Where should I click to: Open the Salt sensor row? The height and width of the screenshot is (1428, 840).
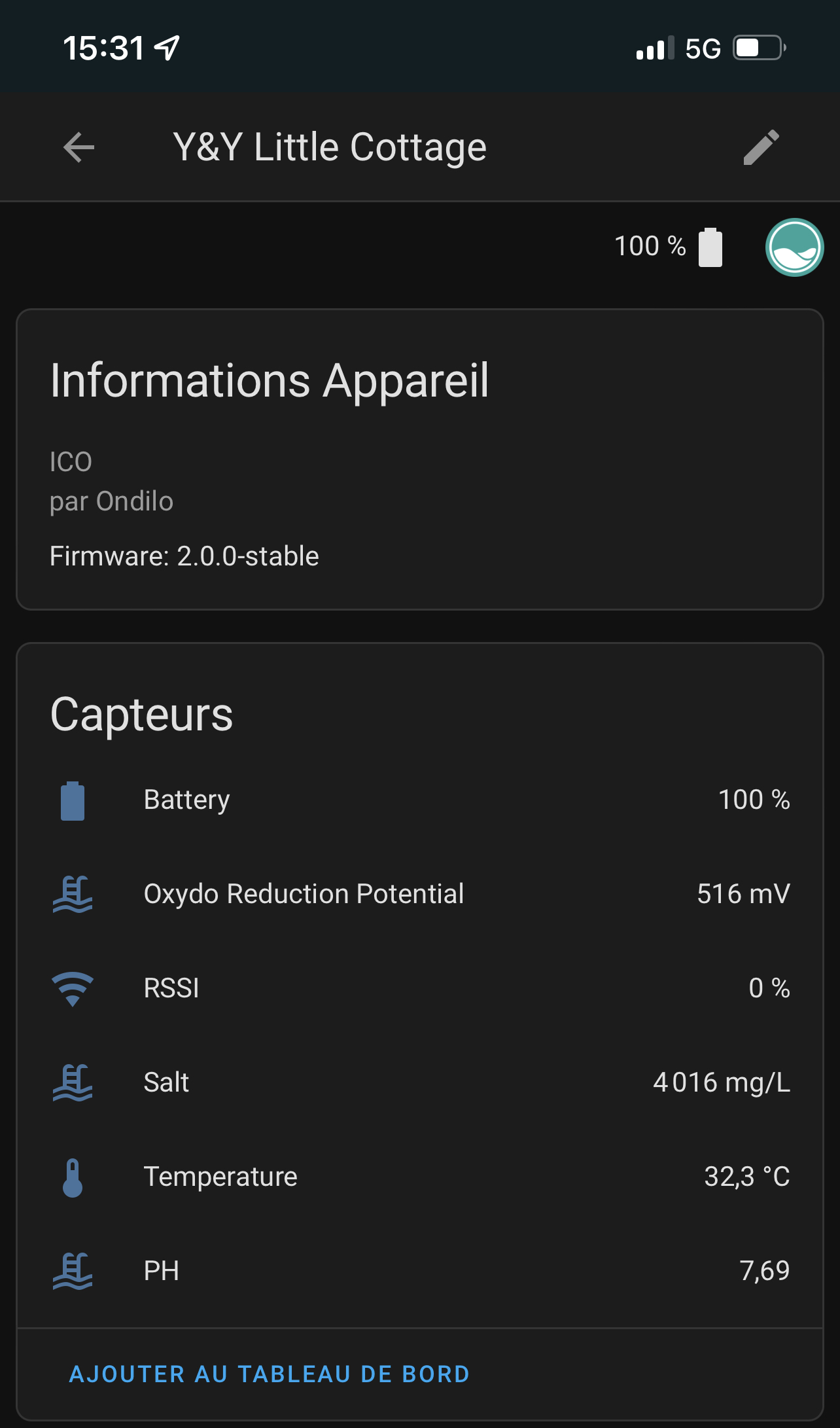pyautogui.click(x=420, y=1082)
